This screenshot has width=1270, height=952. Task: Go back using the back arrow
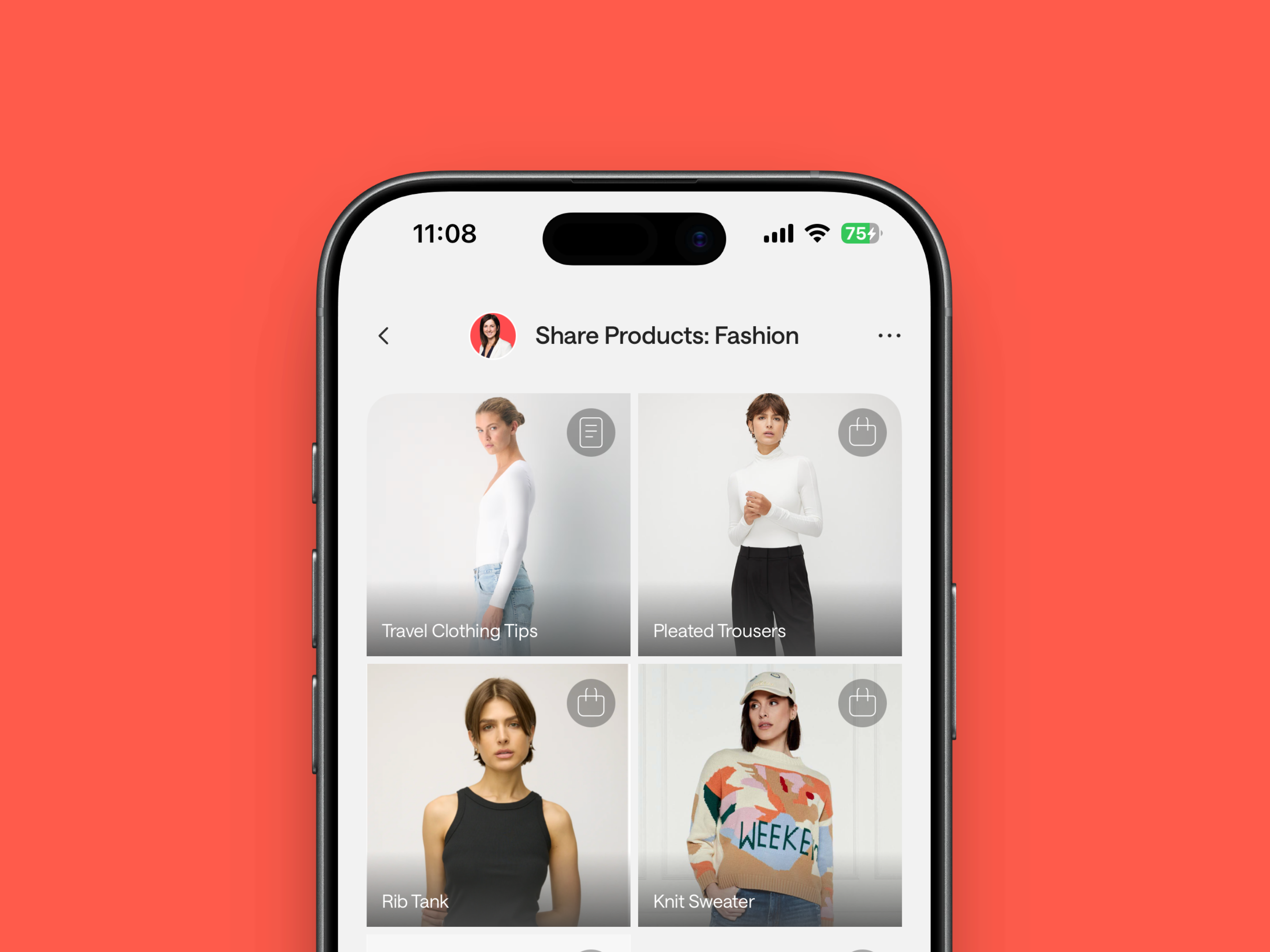coord(384,336)
